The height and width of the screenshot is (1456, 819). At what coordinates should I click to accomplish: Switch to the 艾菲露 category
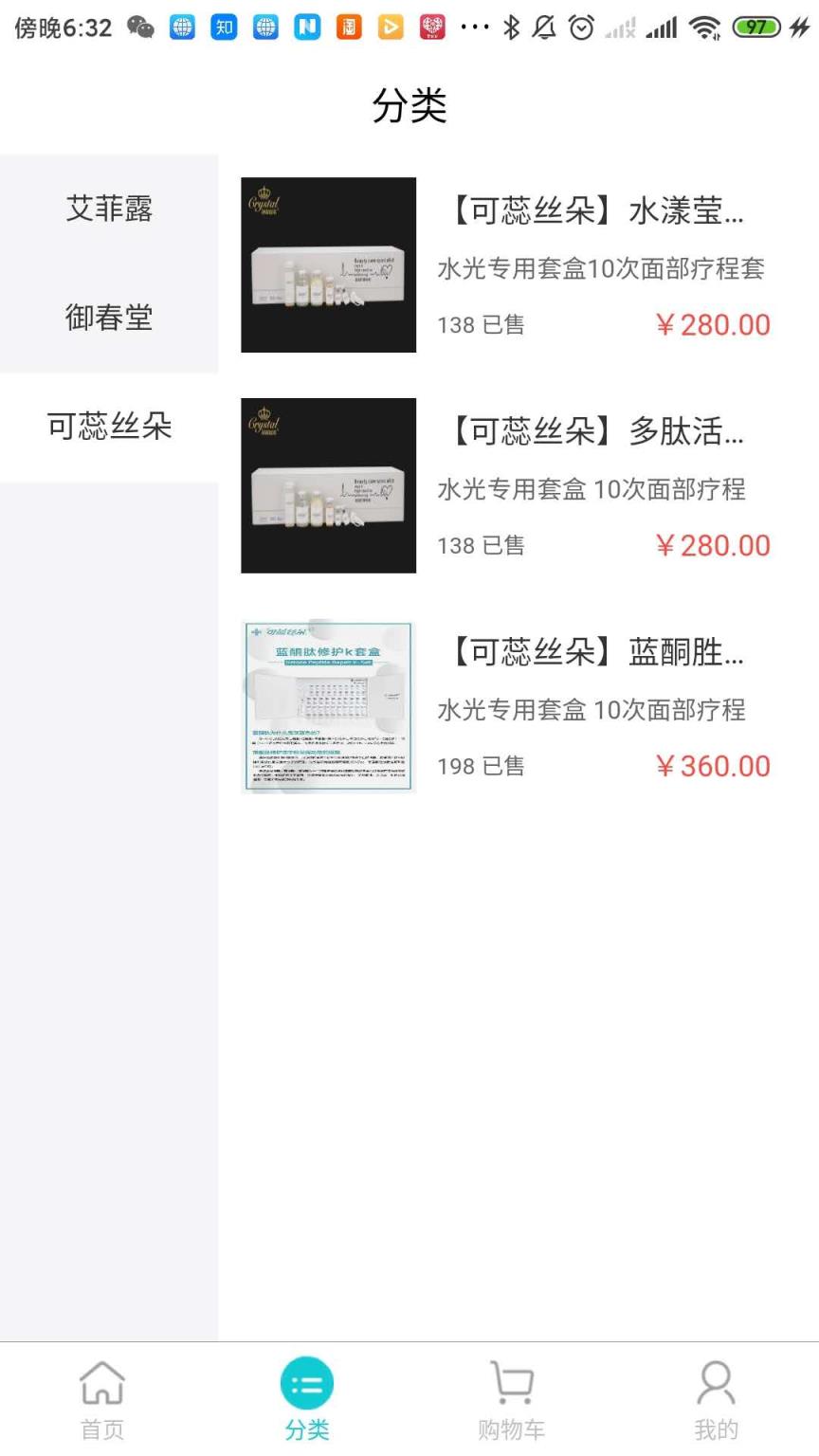coord(108,210)
